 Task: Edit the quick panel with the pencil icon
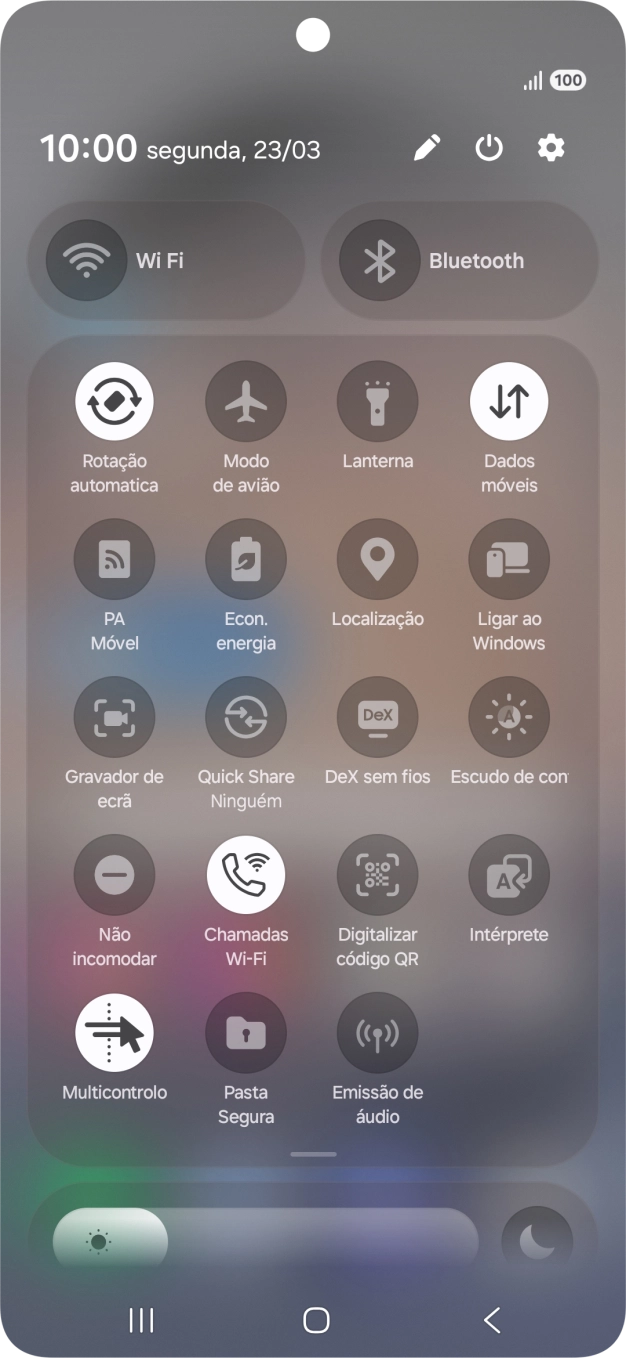427,148
